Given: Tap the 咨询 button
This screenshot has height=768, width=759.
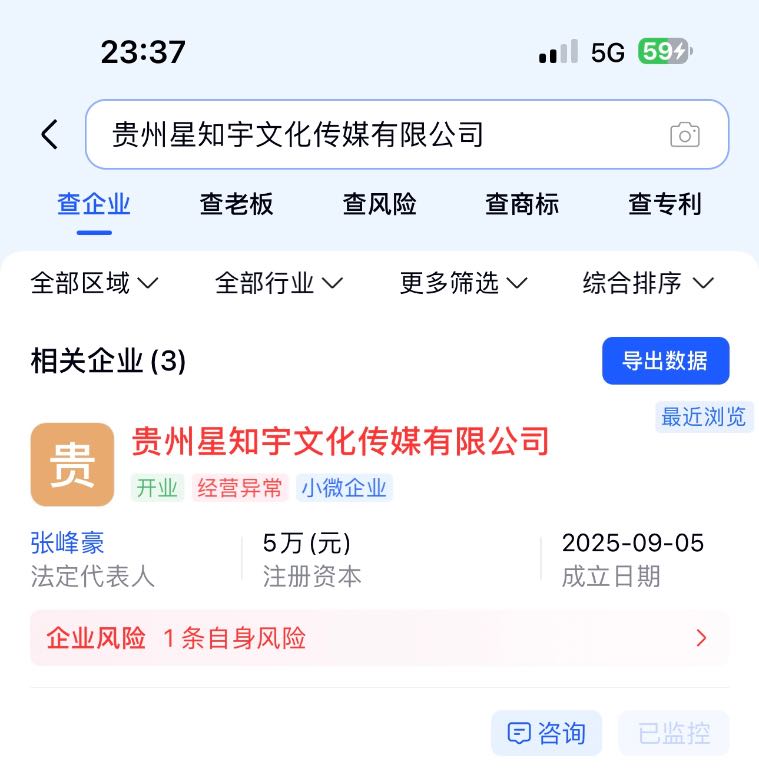Looking at the screenshot, I should point(546,733).
